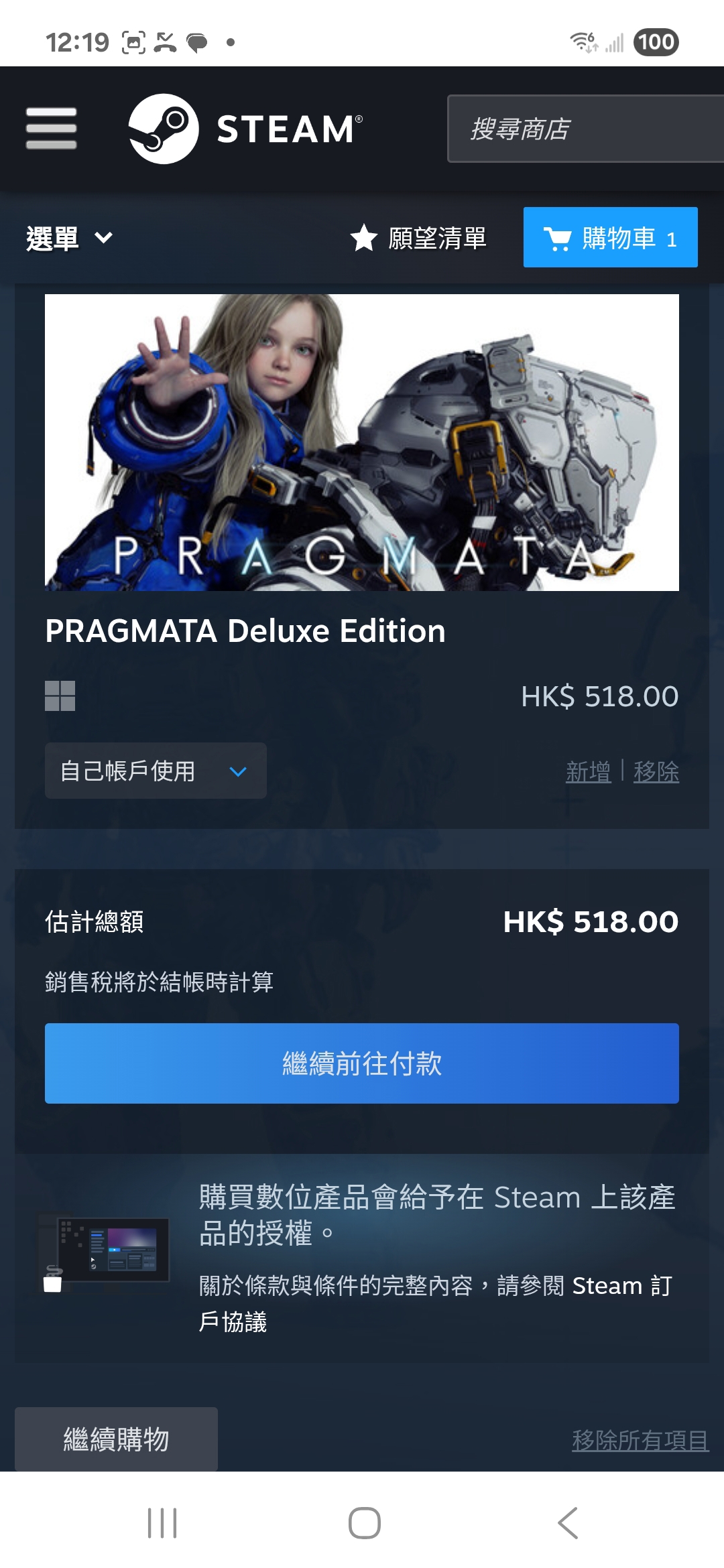The height and width of the screenshot is (1568, 724).
Task: Tap 移除所有項目 to clear cart
Action: point(640,1440)
